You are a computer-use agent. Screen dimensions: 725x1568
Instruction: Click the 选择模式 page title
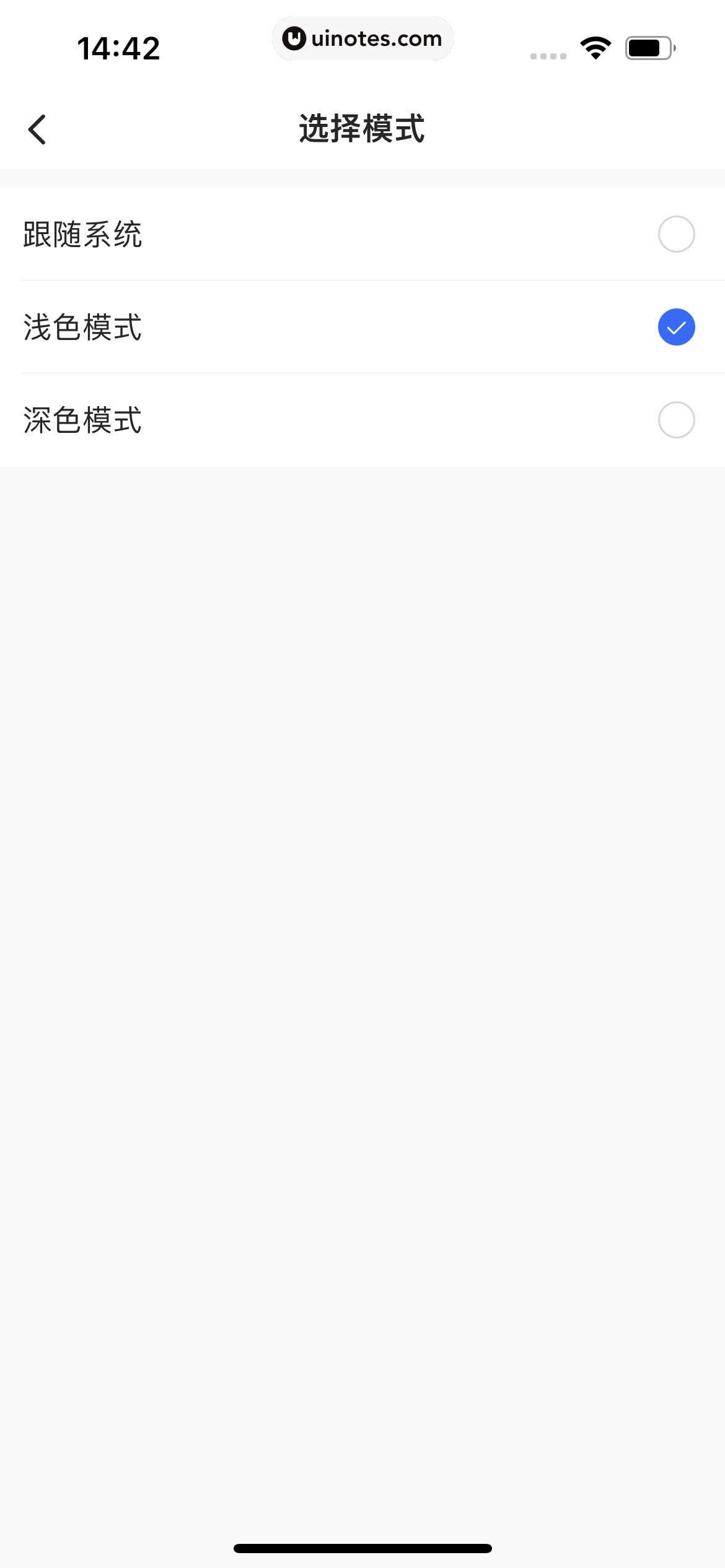(x=362, y=129)
